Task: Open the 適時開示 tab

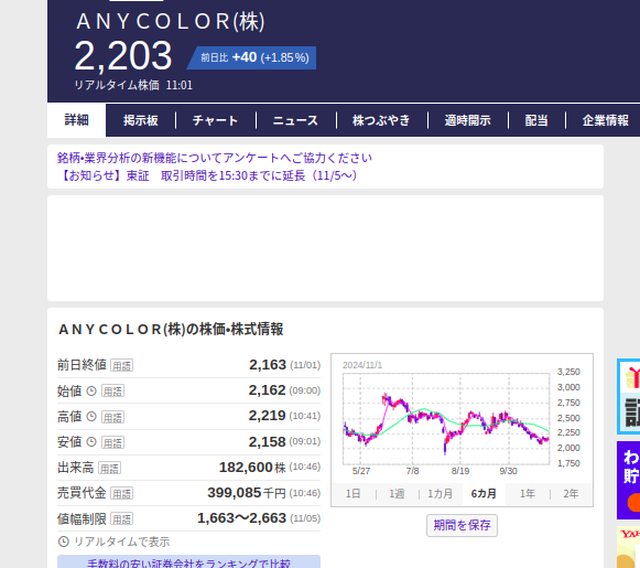Action: pyautogui.click(x=467, y=121)
